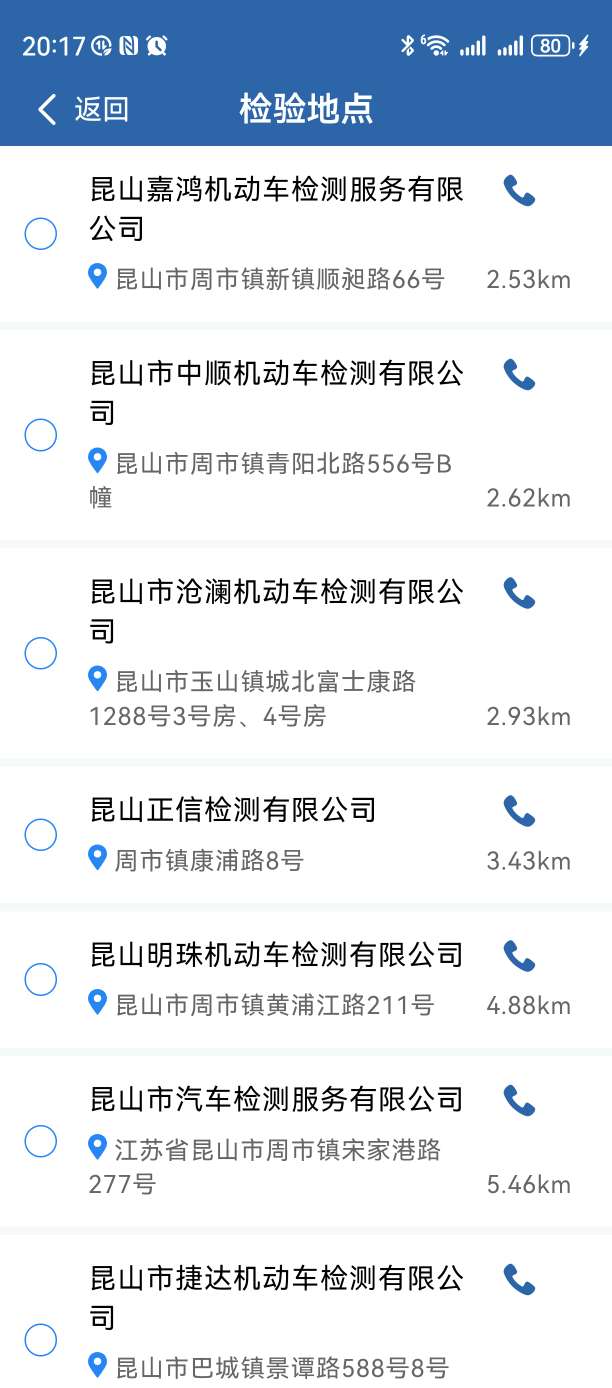
Task: Go back using the 返回 button
Action: pos(83,109)
